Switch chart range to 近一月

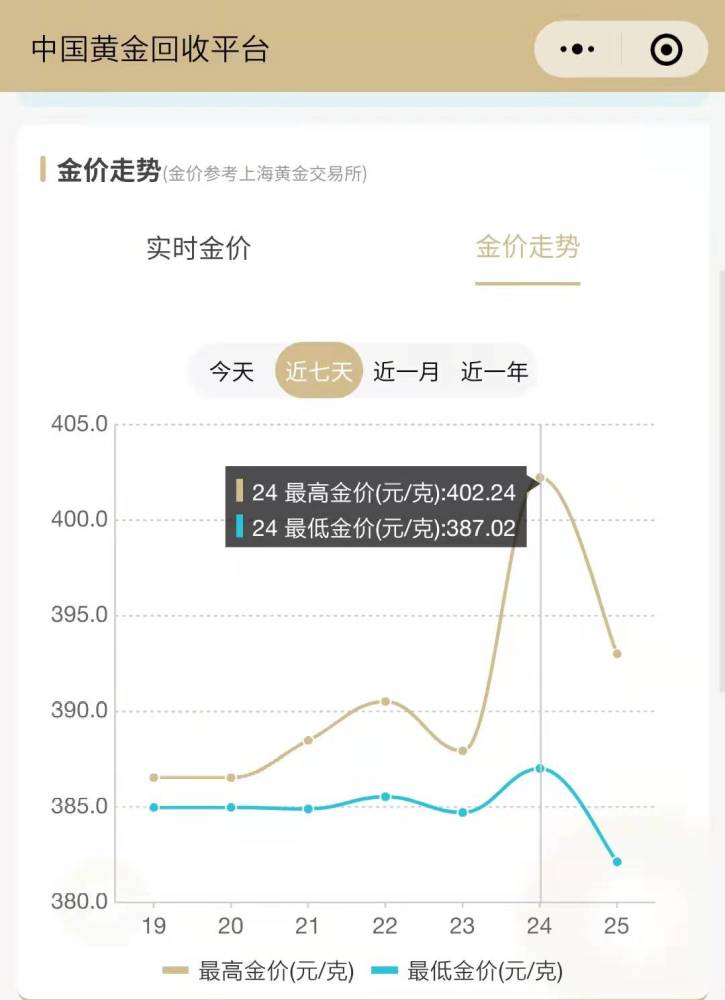pyautogui.click(x=406, y=372)
